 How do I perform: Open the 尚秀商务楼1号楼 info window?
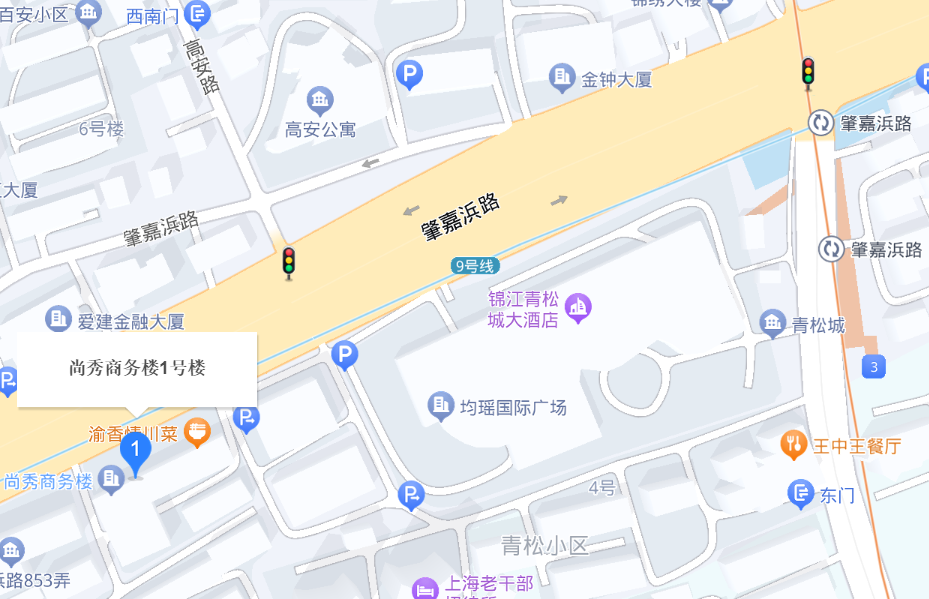click(137, 368)
